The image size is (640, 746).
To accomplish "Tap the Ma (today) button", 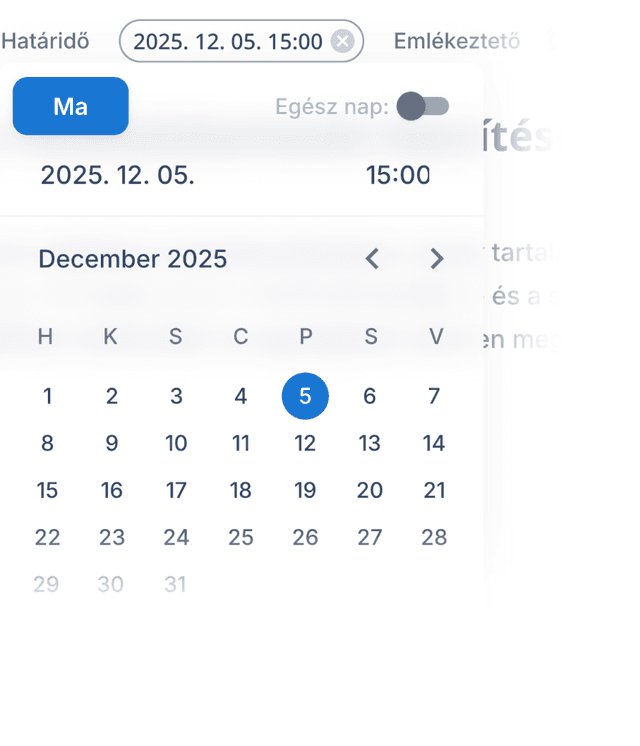I will pyautogui.click(x=71, y=106).
